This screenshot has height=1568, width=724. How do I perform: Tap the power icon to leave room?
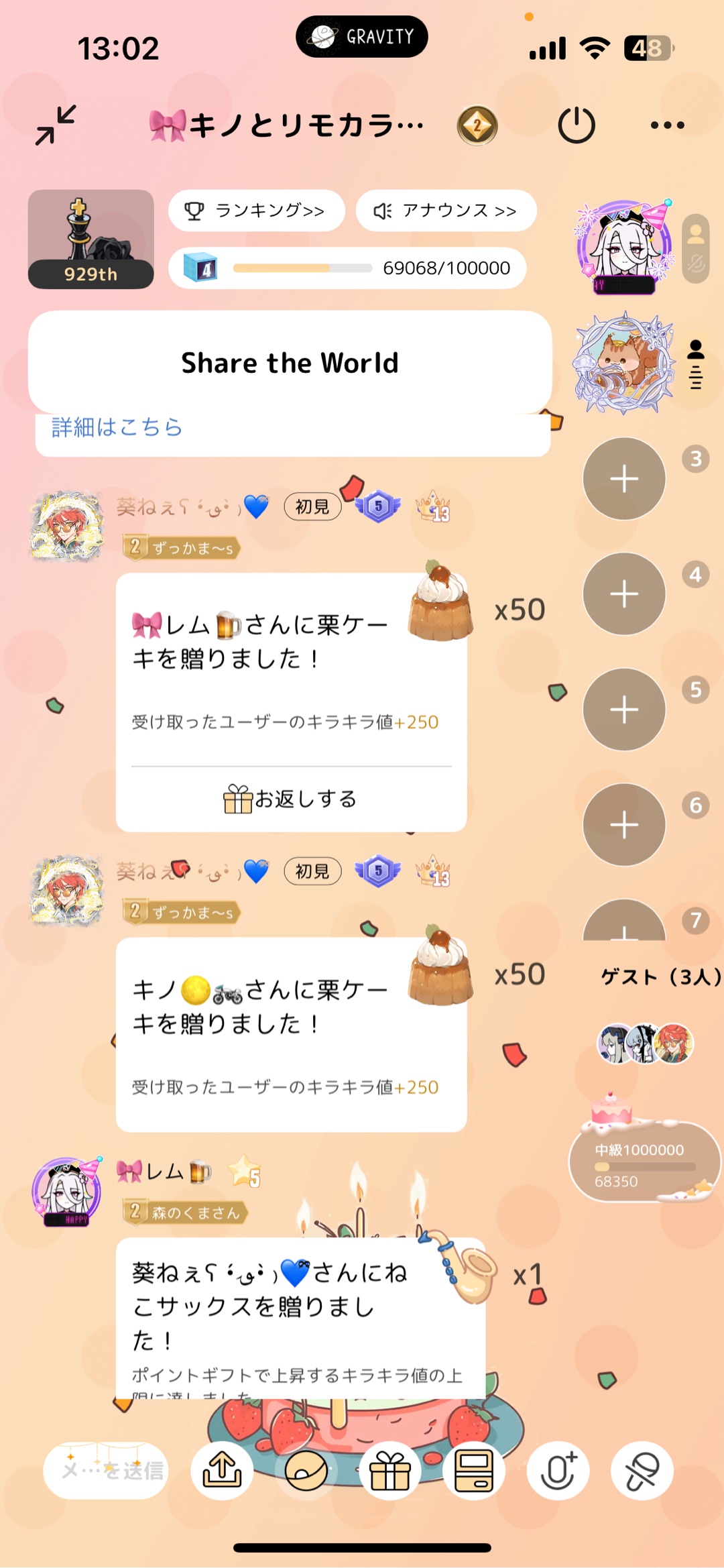(x=576, y=125)
